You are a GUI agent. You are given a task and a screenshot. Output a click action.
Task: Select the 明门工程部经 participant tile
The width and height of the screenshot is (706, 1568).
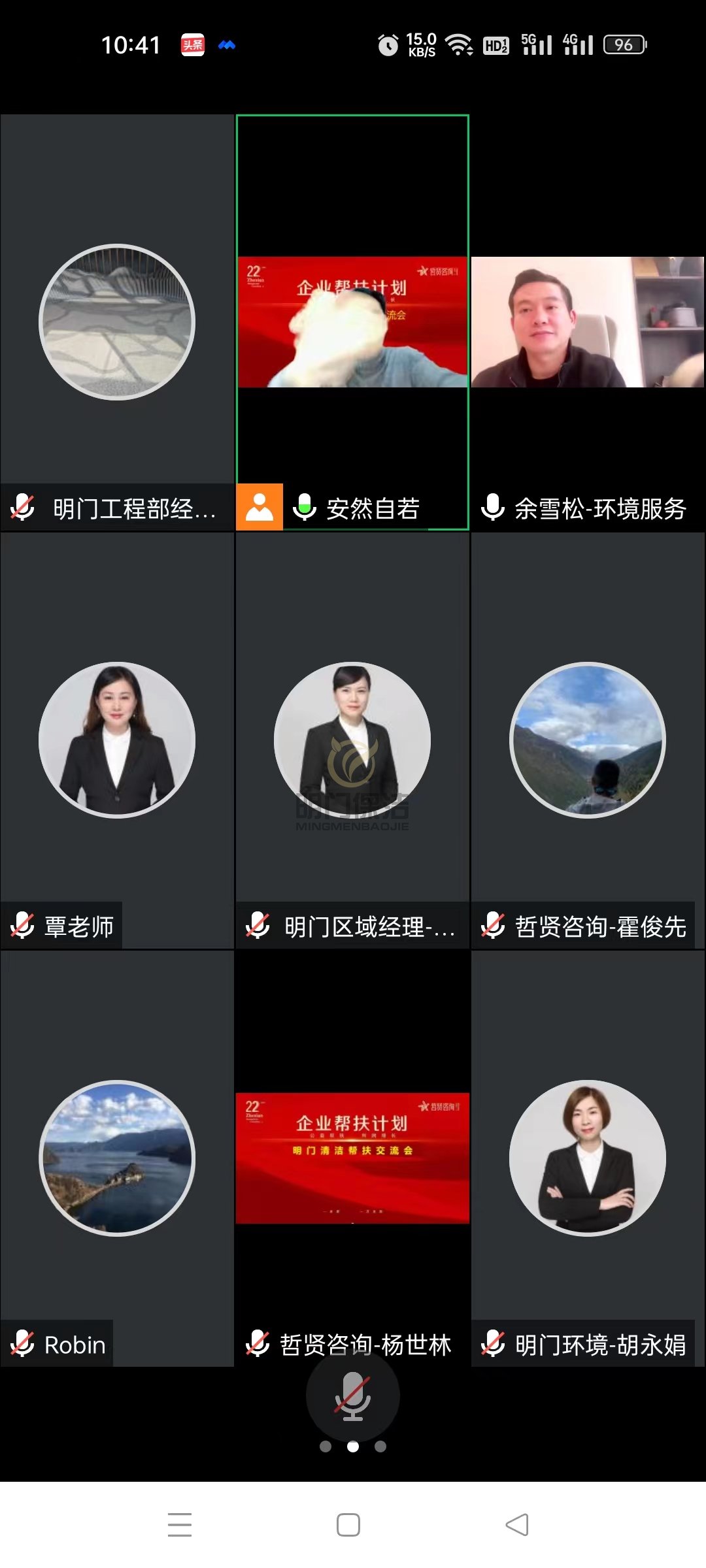[x=117, y=321]
